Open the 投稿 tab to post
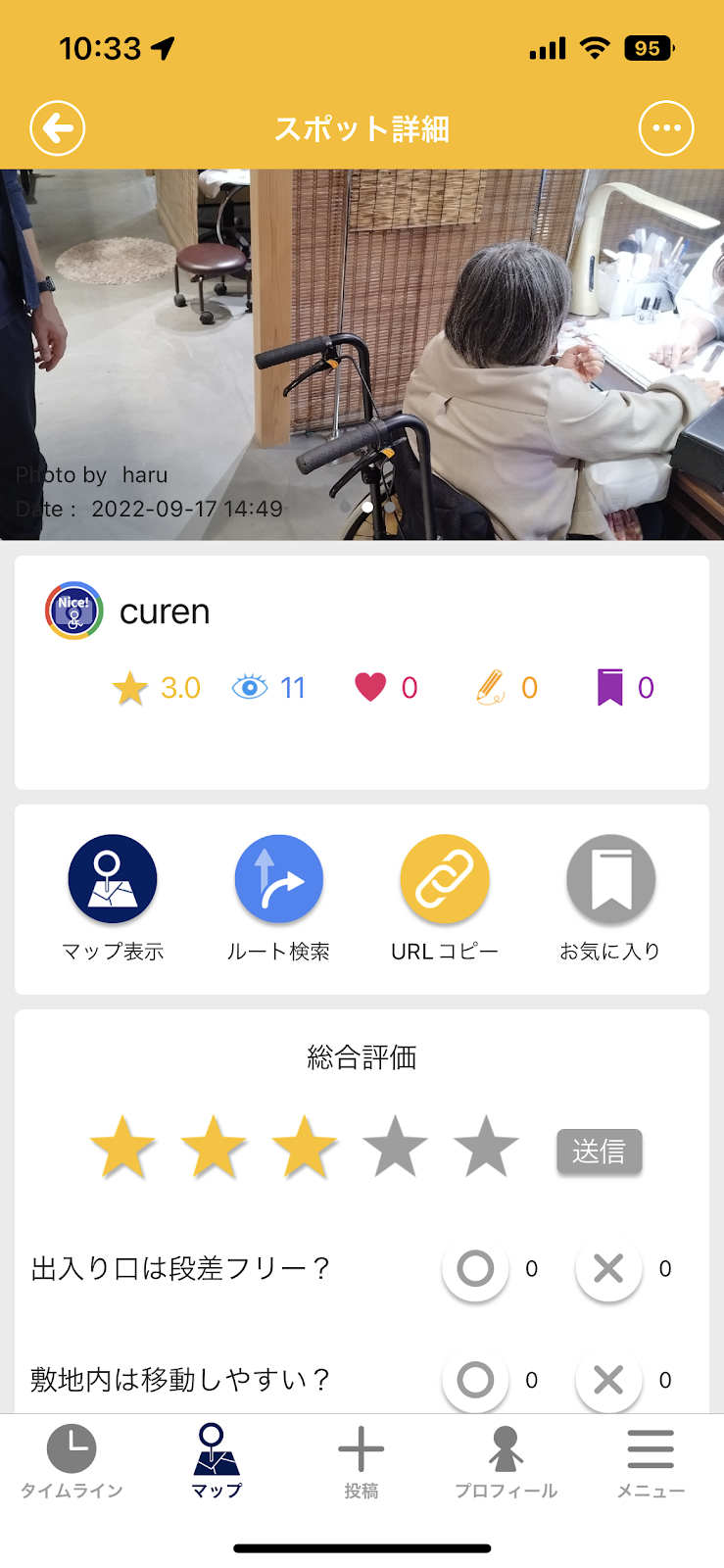 [361, 1462]
